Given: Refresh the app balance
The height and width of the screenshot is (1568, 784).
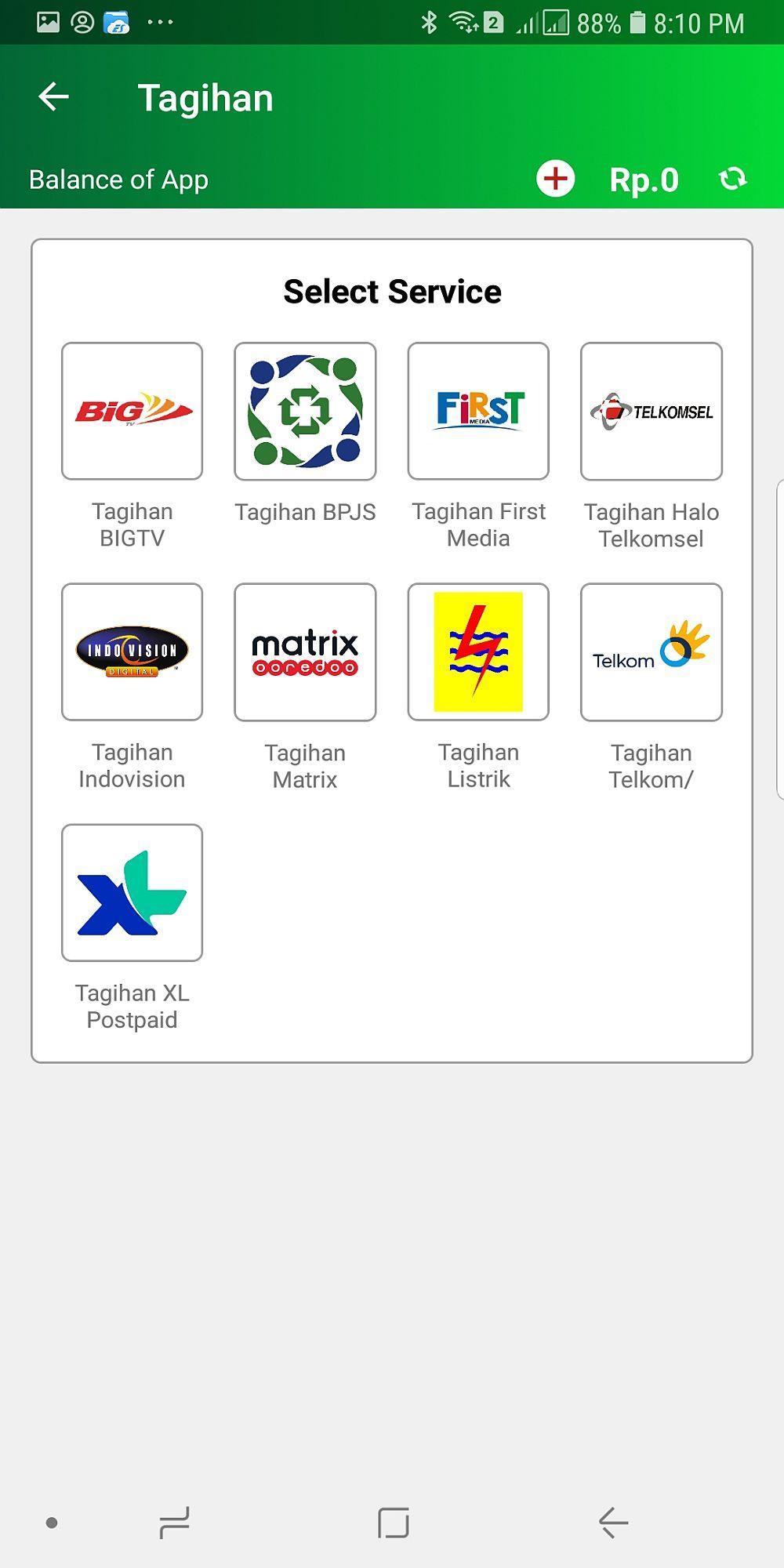Looking at the screenshot, I should click(x=733, y=179).
